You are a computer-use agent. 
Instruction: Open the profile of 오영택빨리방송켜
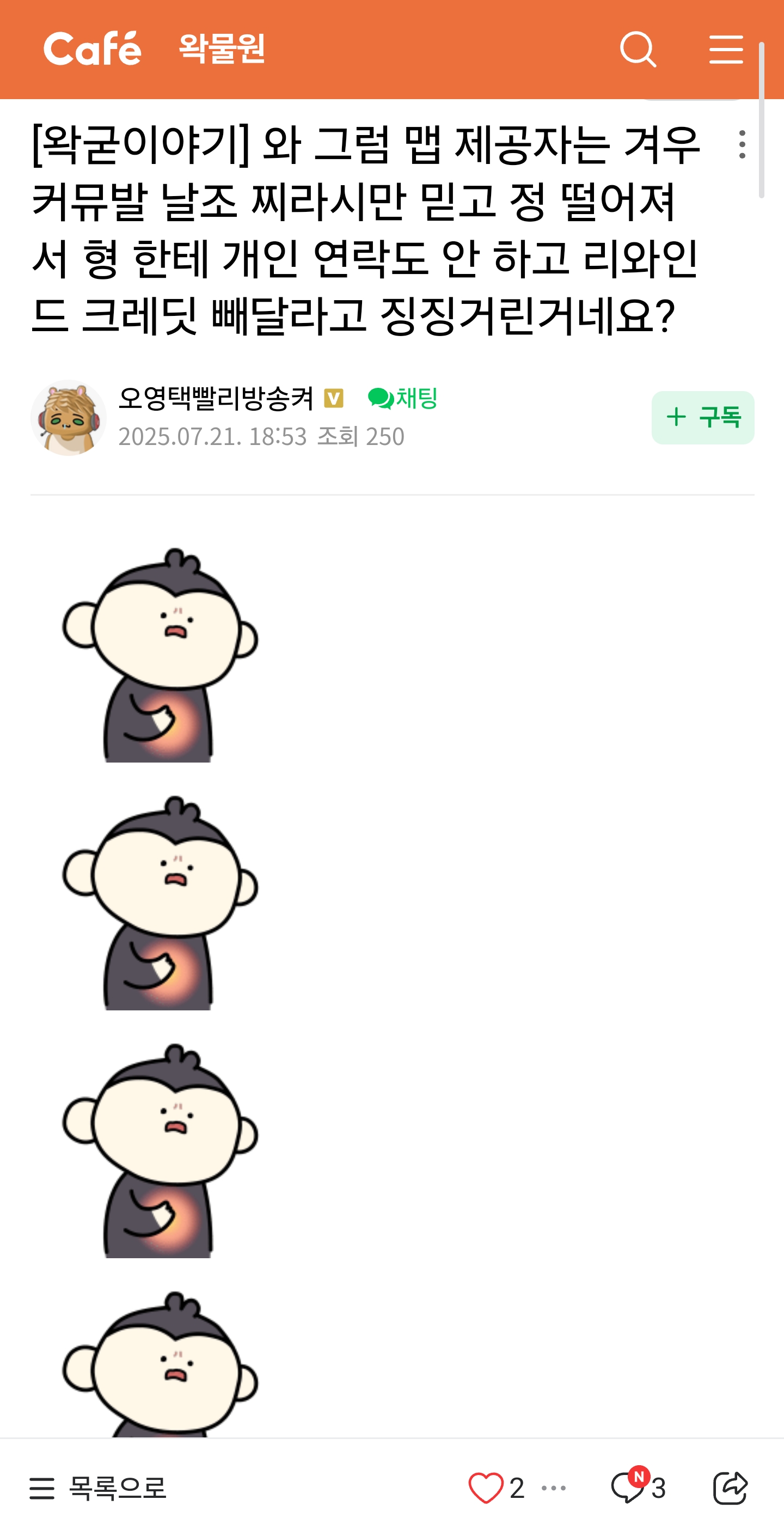(216, 398)
